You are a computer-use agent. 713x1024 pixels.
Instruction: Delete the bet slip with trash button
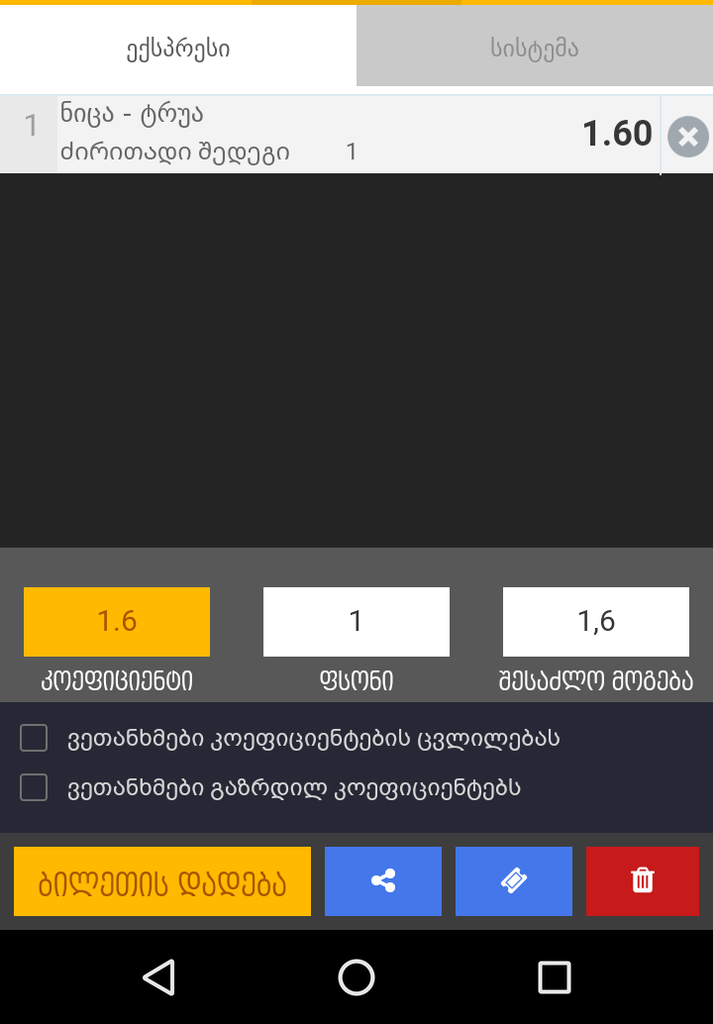click(x=642, y=881)
